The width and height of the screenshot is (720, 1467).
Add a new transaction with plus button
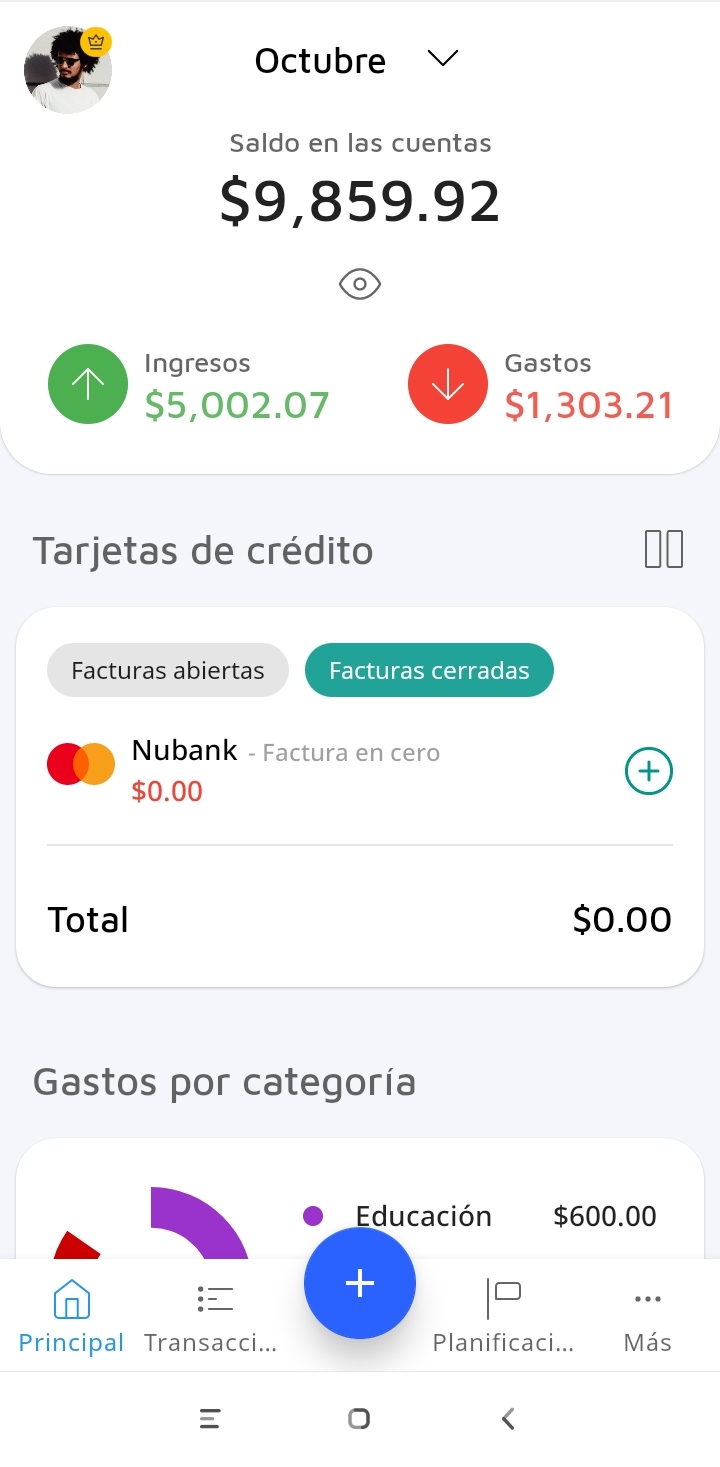pos(360,1283)
